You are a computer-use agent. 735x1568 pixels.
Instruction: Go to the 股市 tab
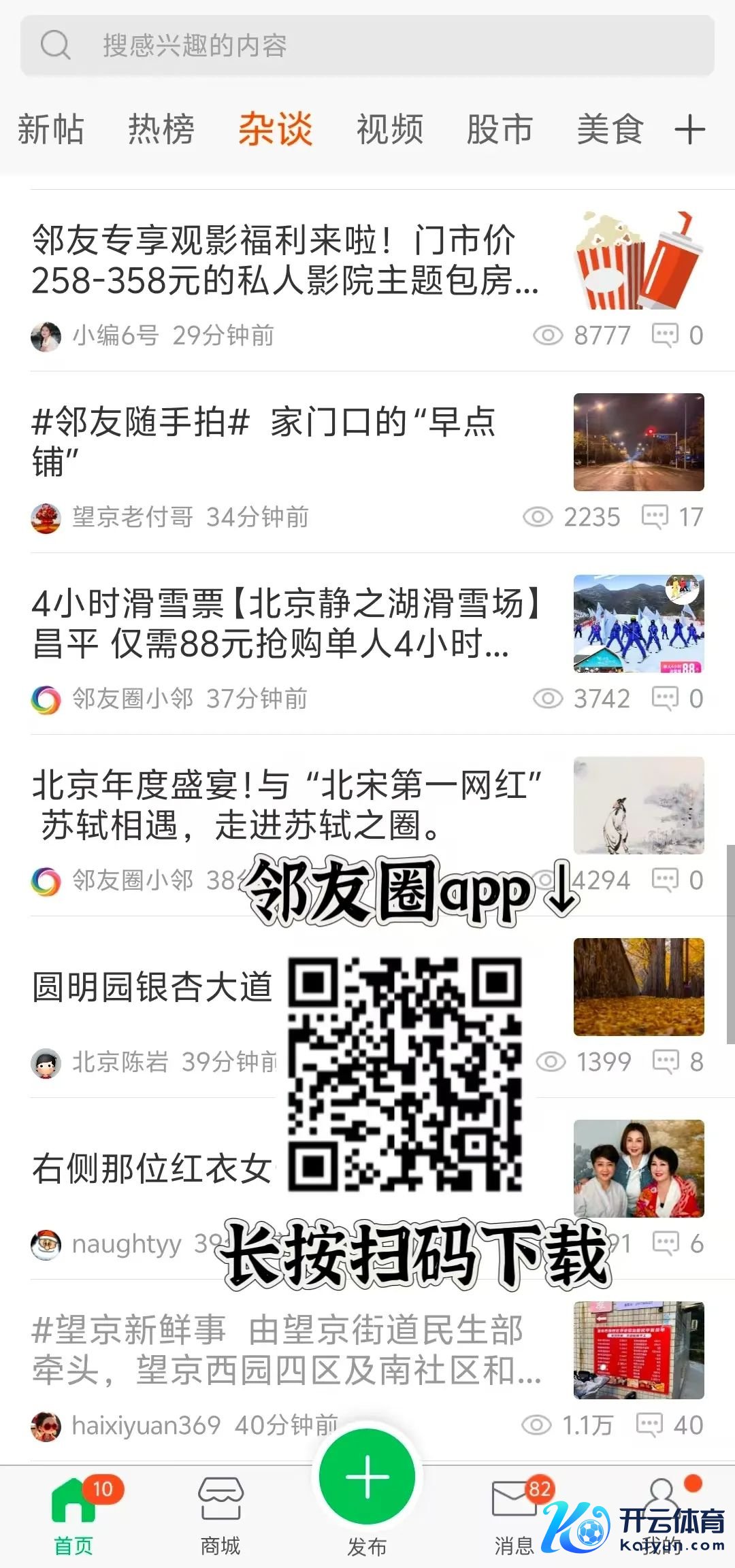tap(500, 129)
